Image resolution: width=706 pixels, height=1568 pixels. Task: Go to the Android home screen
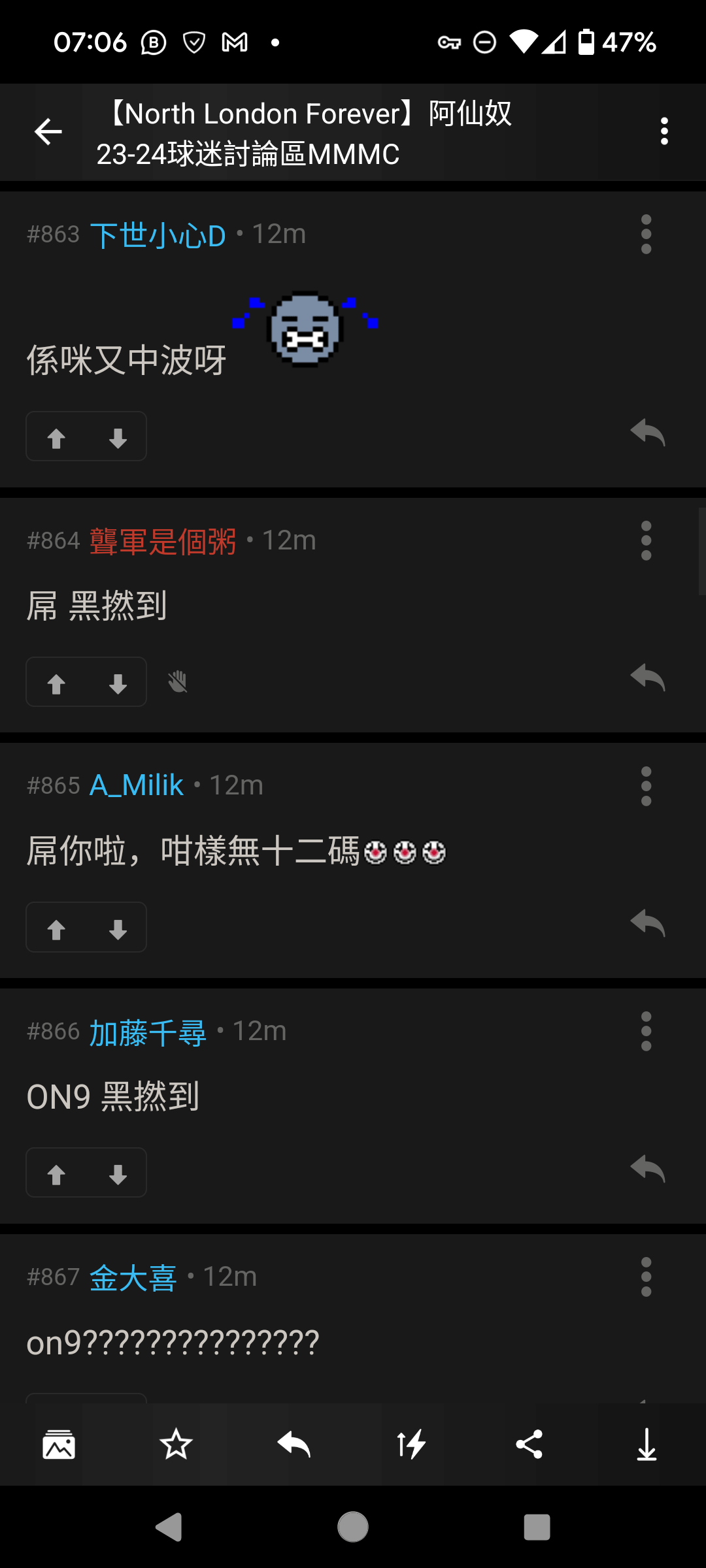(x=353, y=1527)
